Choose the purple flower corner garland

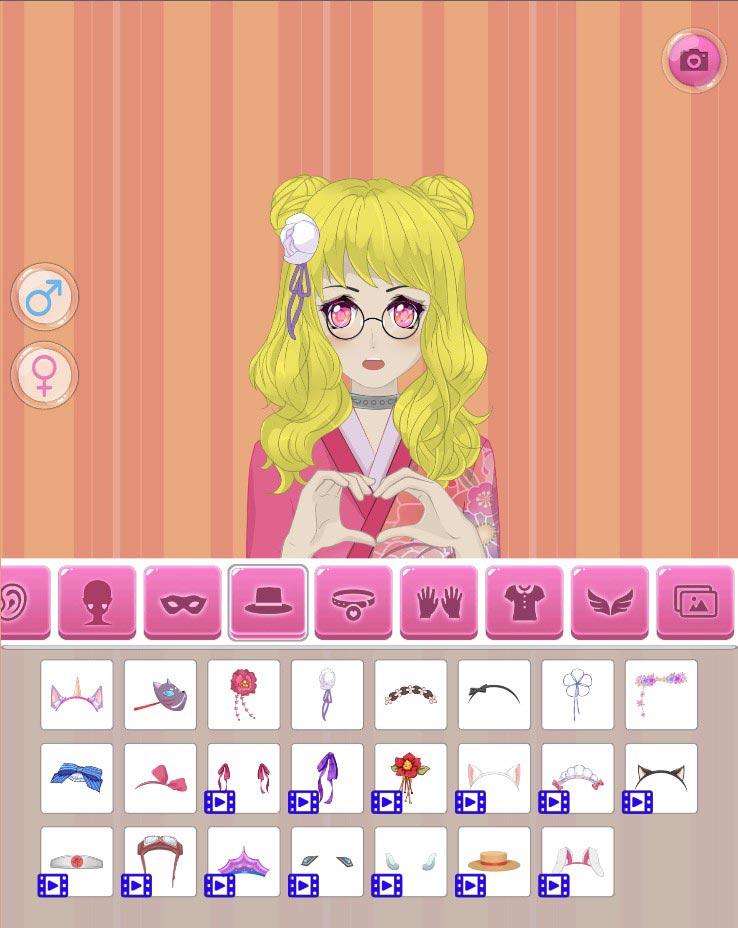[661, 694]
